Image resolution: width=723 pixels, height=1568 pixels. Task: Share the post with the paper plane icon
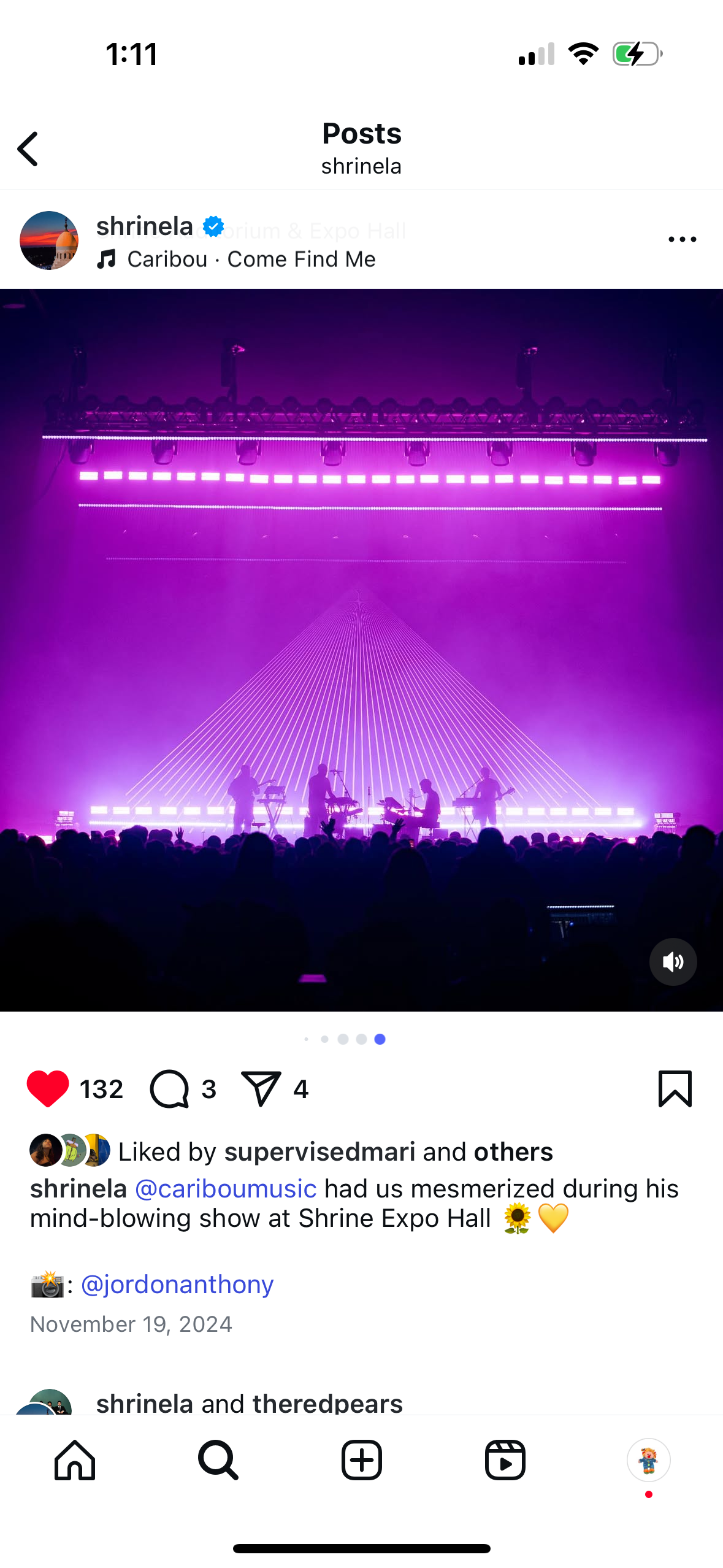click(261, 1089)
